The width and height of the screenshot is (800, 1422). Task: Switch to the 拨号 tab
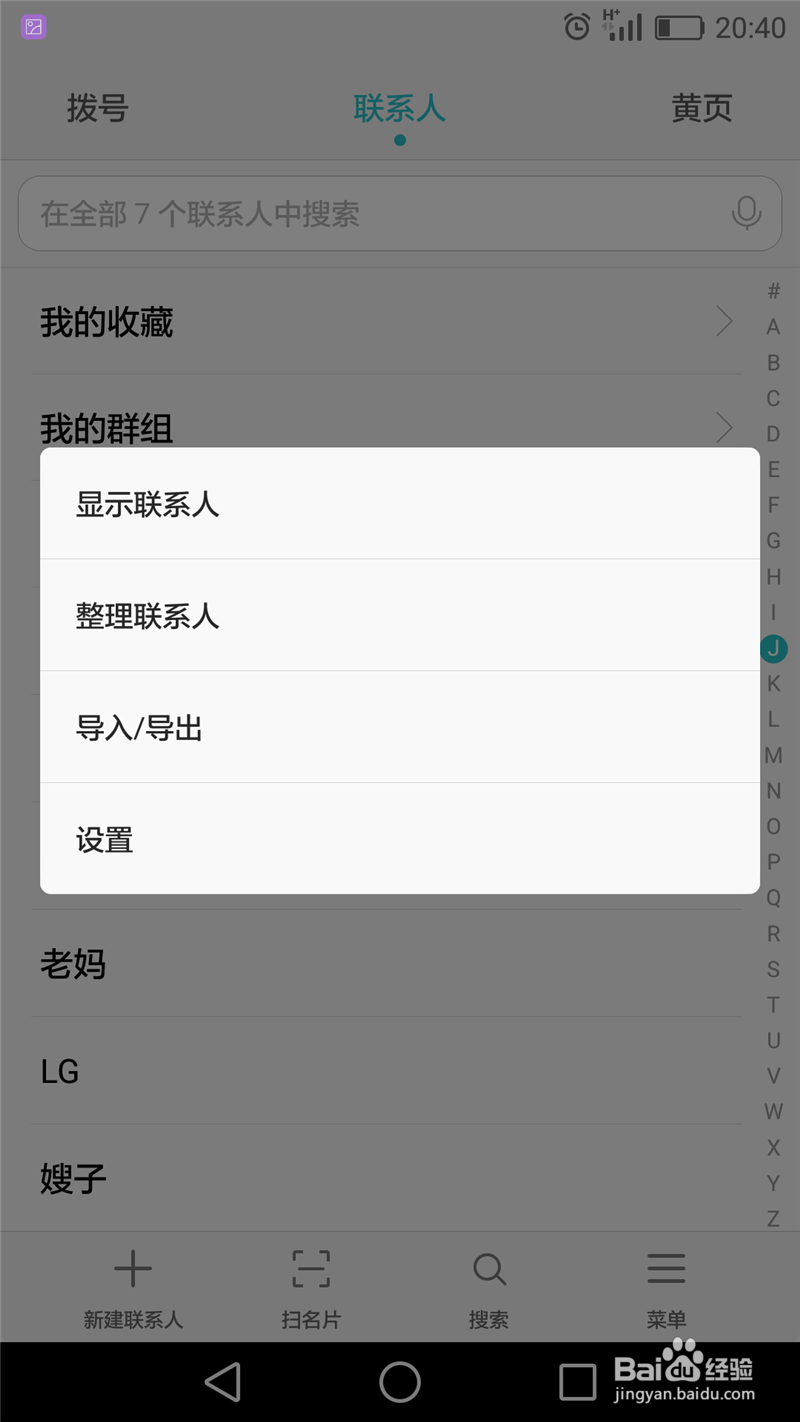(x=96, y=108)
